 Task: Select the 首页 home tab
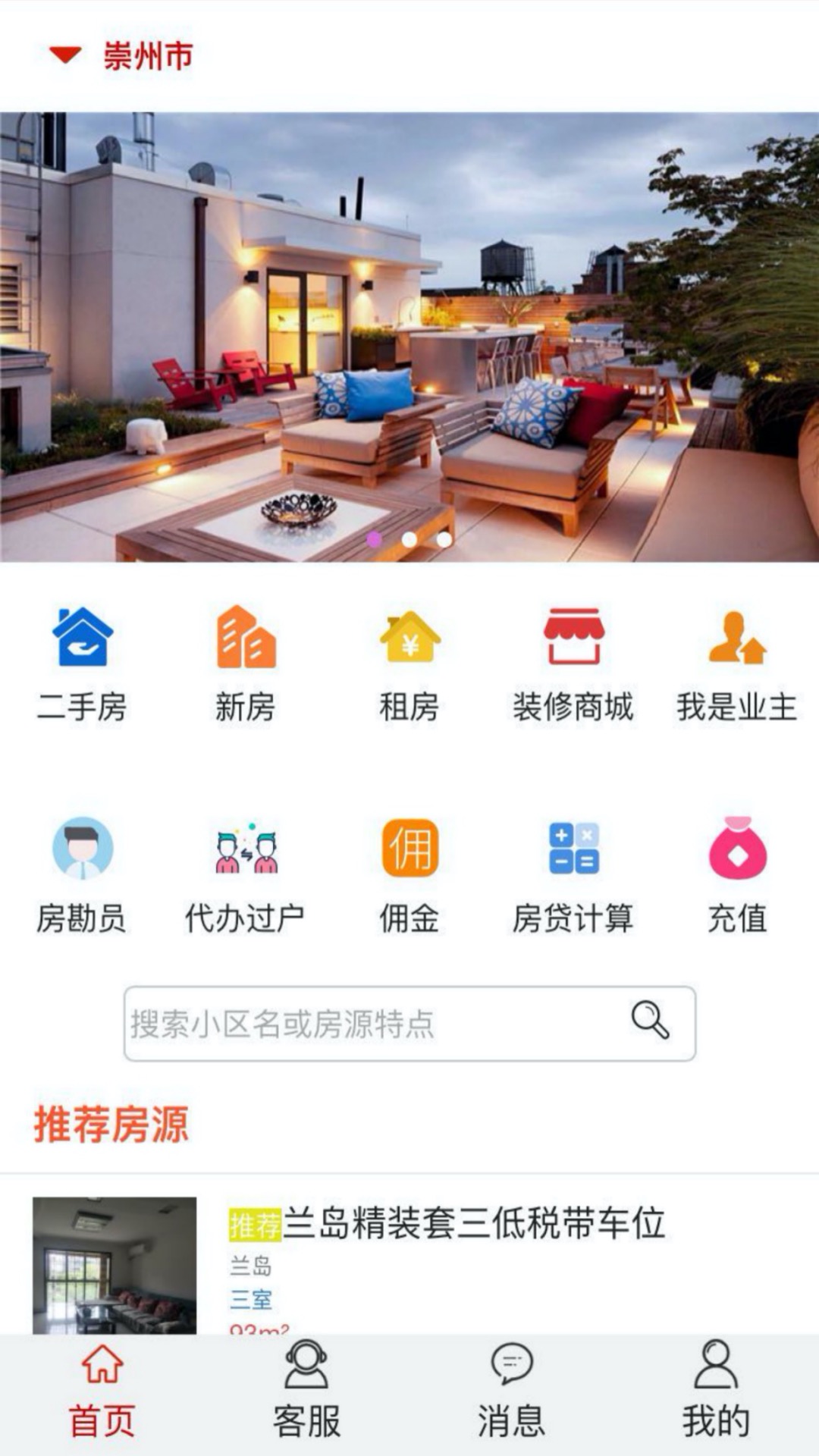tap(102, 1392)
